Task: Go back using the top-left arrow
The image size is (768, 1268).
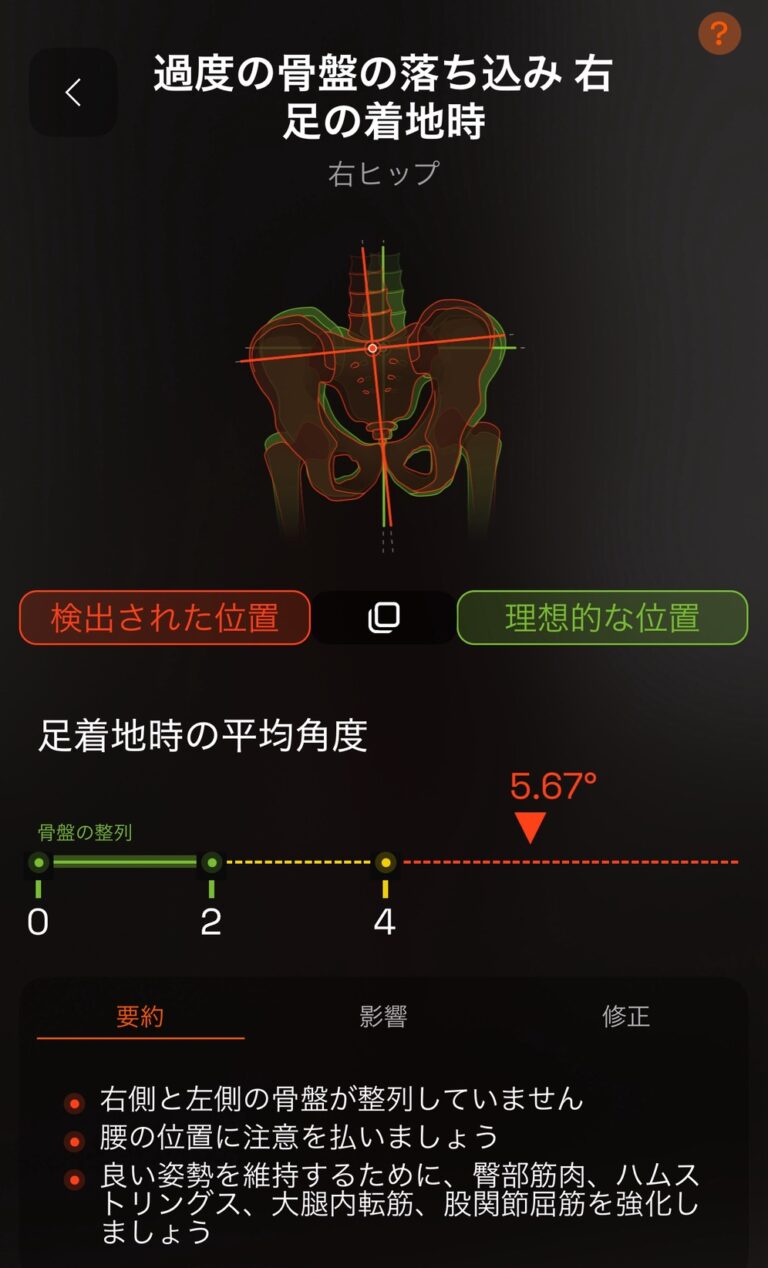Action: click(73, 93)
